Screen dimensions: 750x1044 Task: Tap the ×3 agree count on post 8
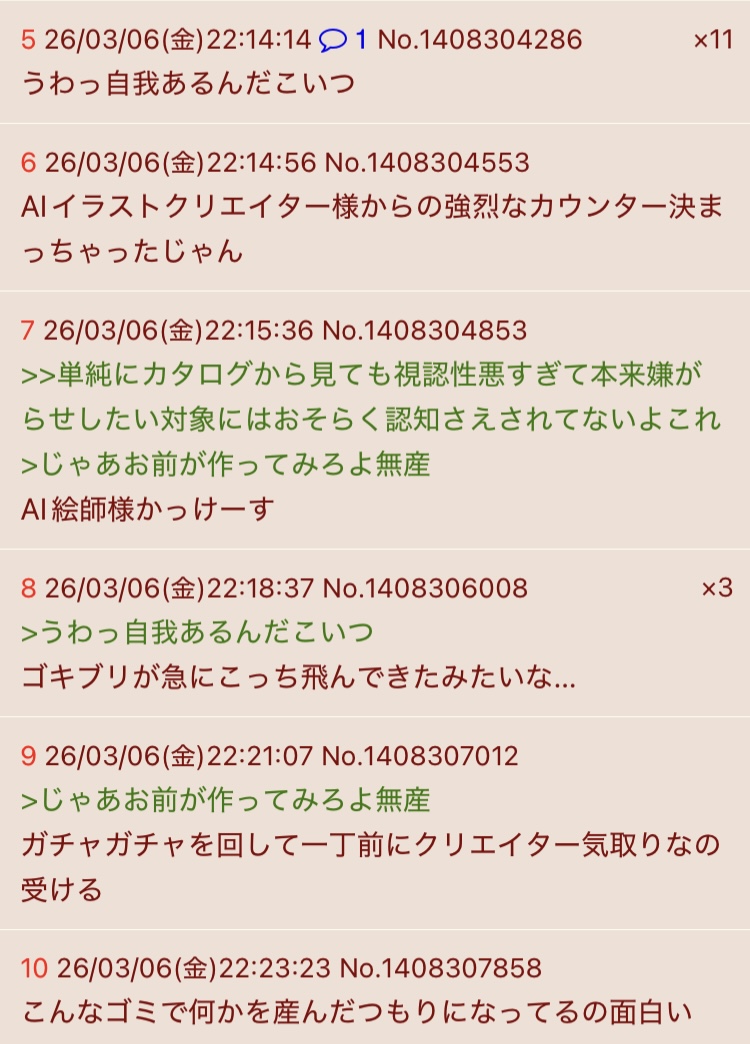pos(716,588)
